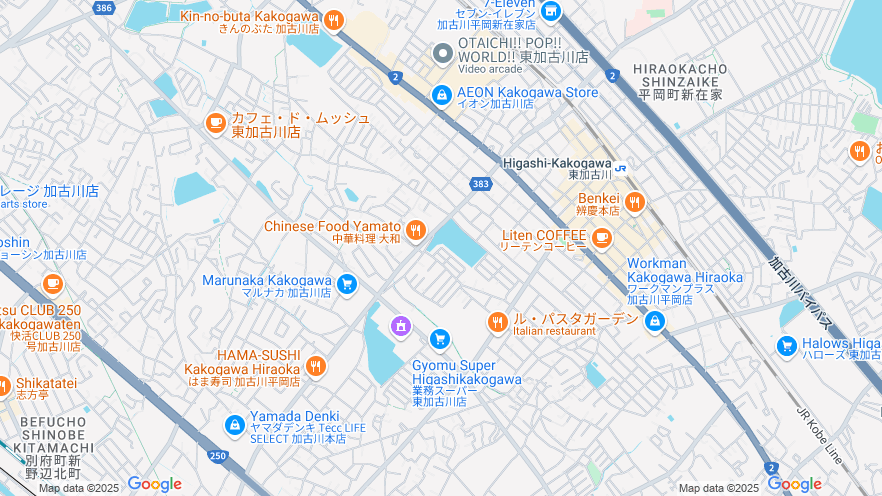
Task: Open OTAICHI!! POP!! WORLD!! video arcade marker
Action: point(441,52)
